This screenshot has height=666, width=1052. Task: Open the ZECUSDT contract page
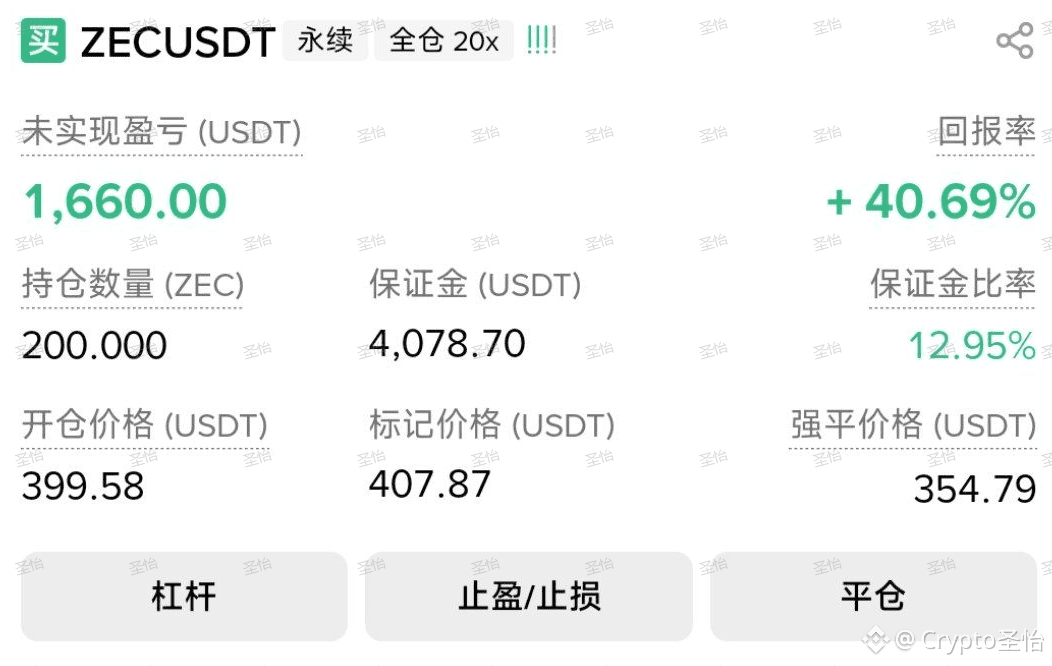click(177, 42)
